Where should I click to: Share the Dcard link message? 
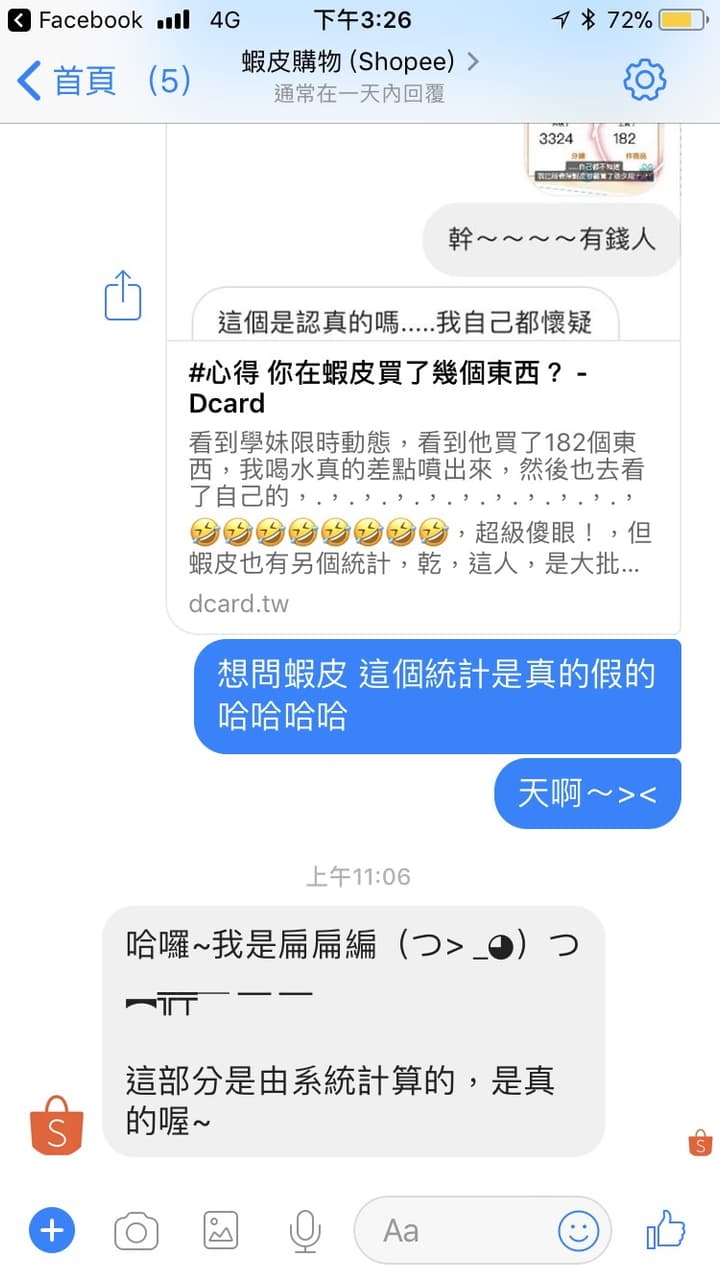point(123,295)
